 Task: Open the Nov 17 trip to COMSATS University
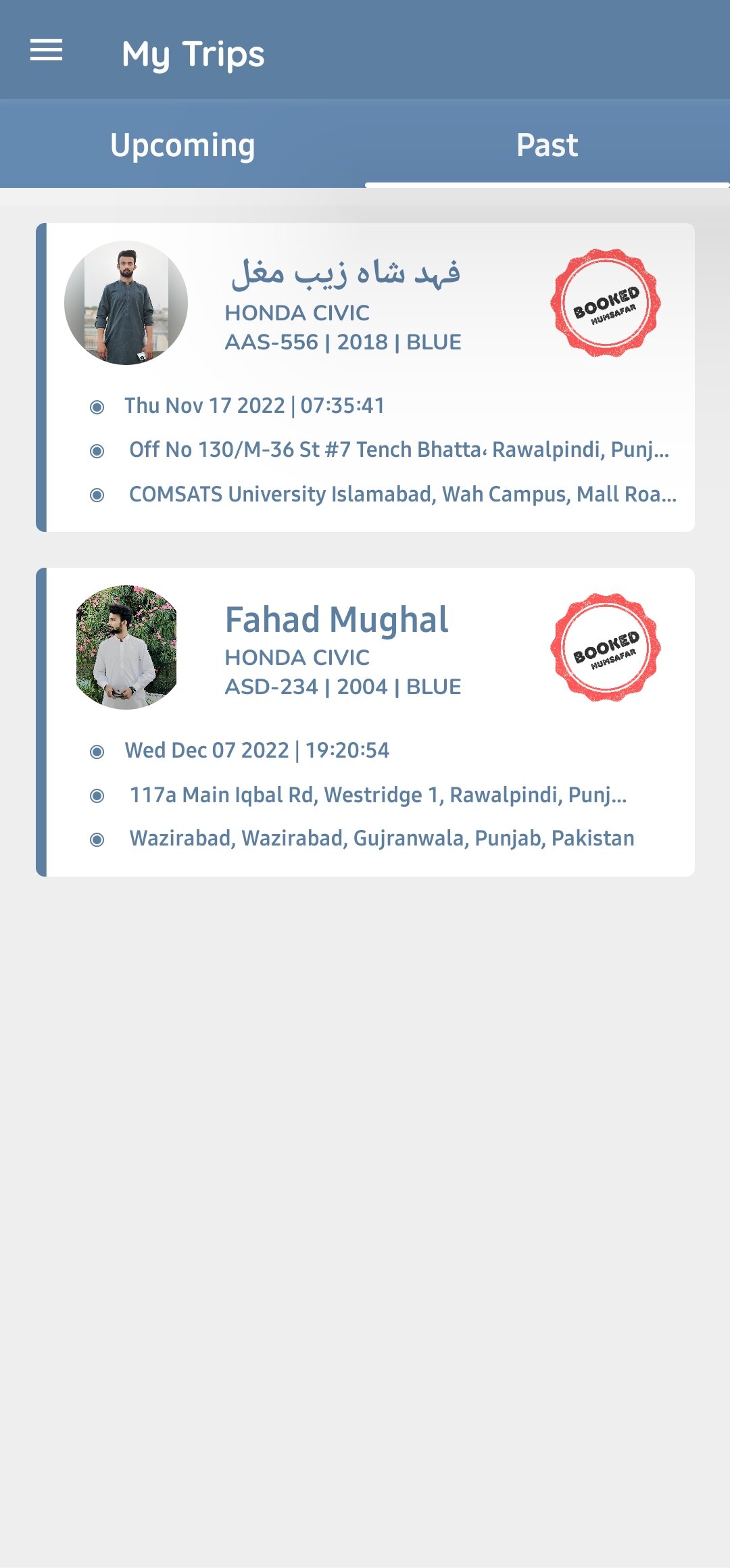pyautogui.click(x=365, y=377)
